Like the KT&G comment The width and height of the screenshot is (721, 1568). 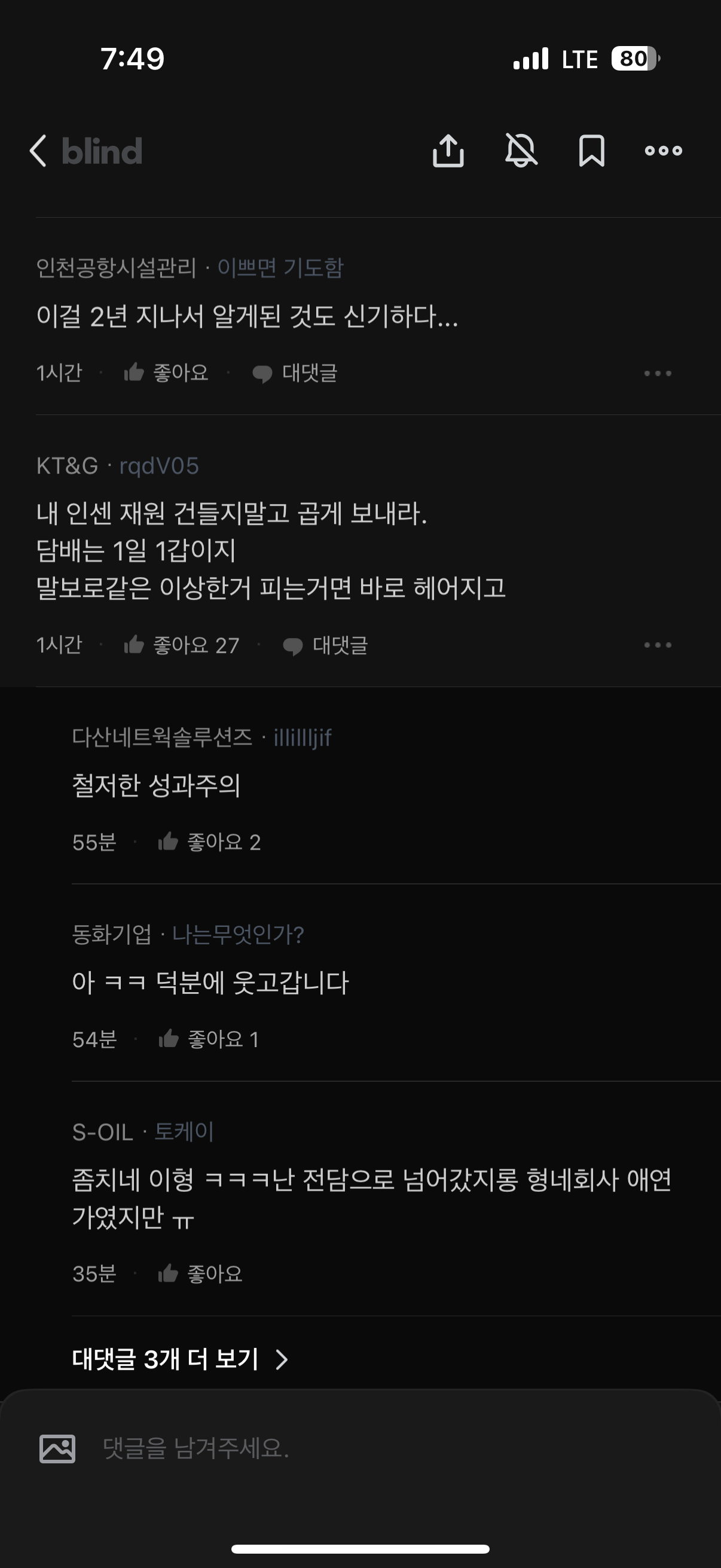(x=181, y=645)
